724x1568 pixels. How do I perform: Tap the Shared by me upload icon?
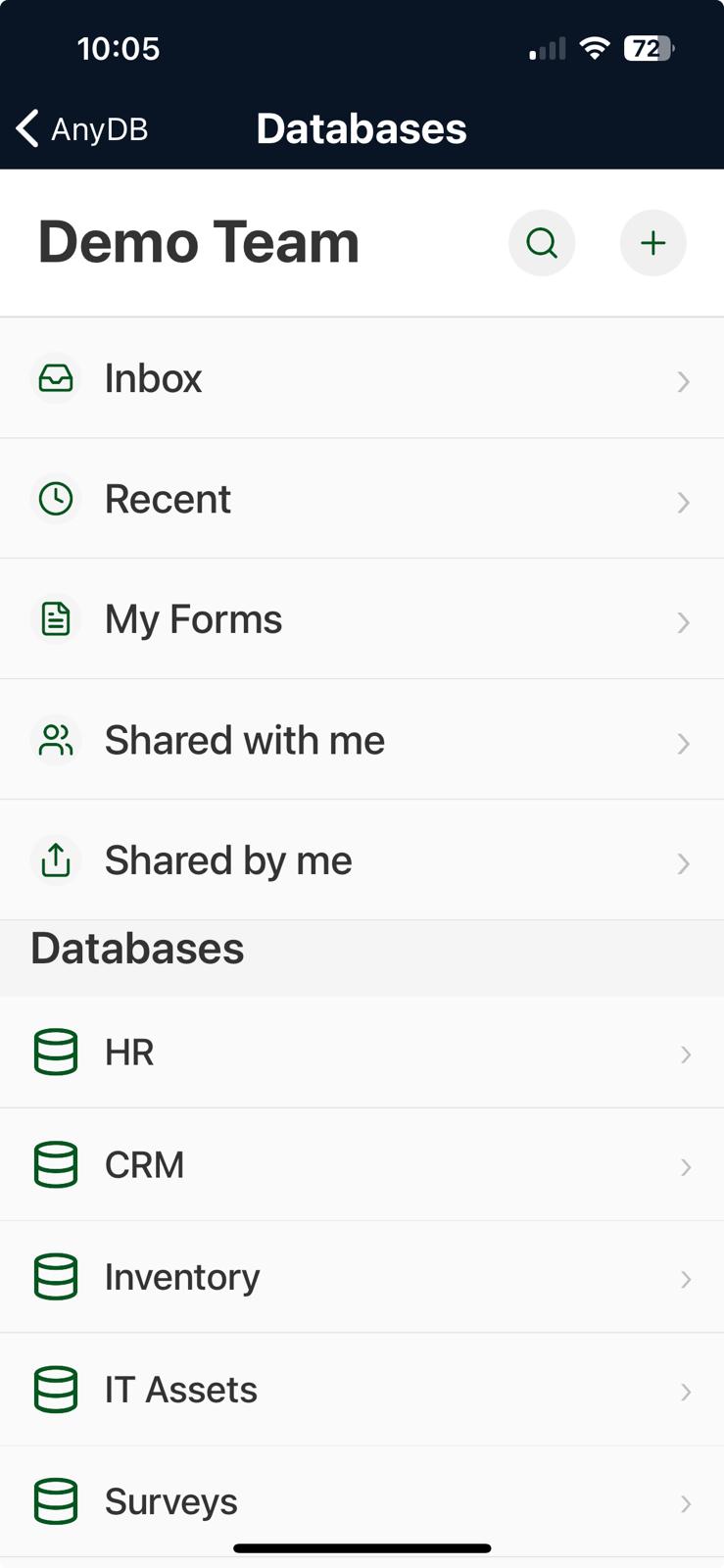click(56, 859)
